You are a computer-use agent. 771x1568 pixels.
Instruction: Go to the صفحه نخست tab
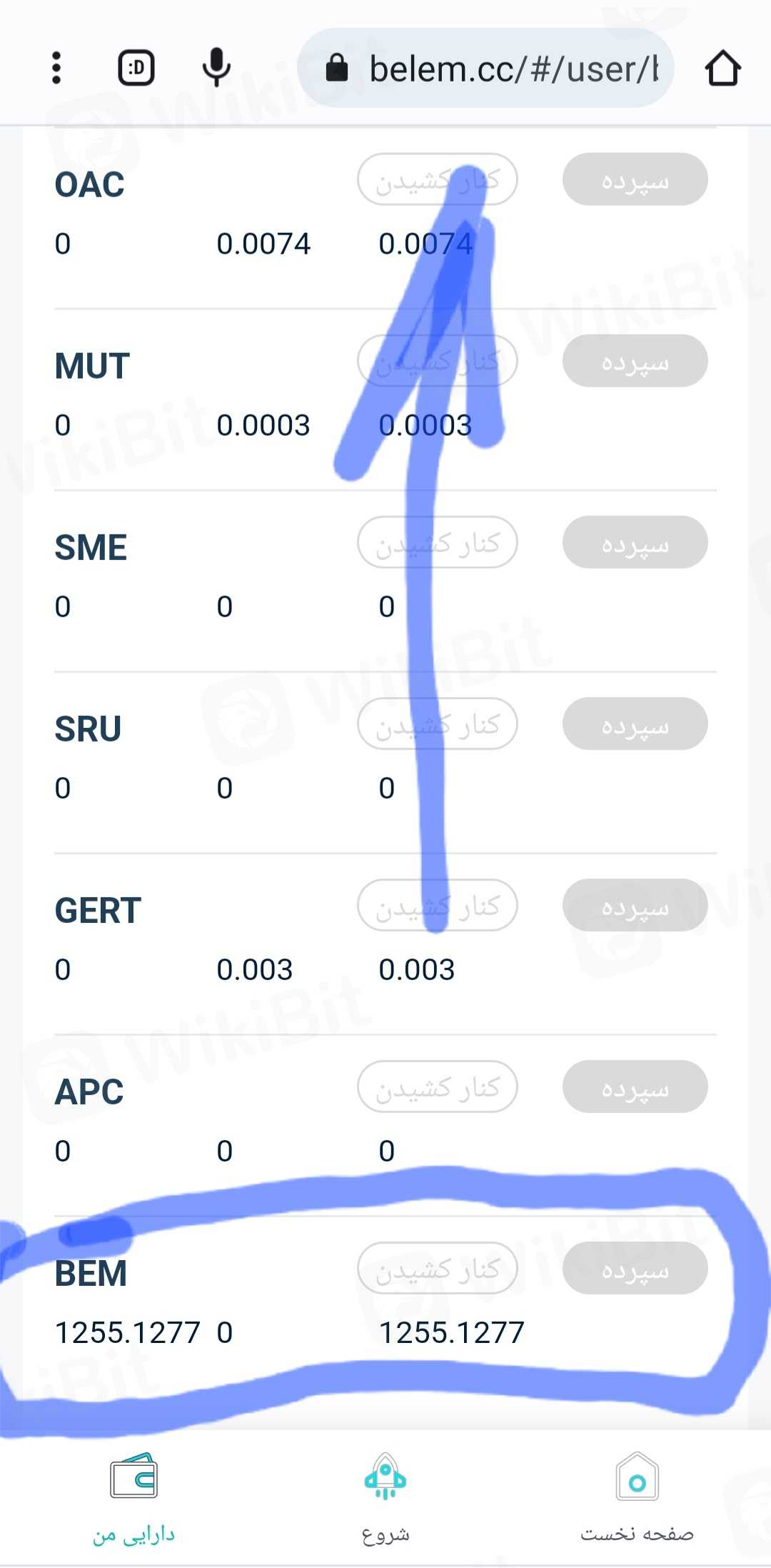(637, 1497)
